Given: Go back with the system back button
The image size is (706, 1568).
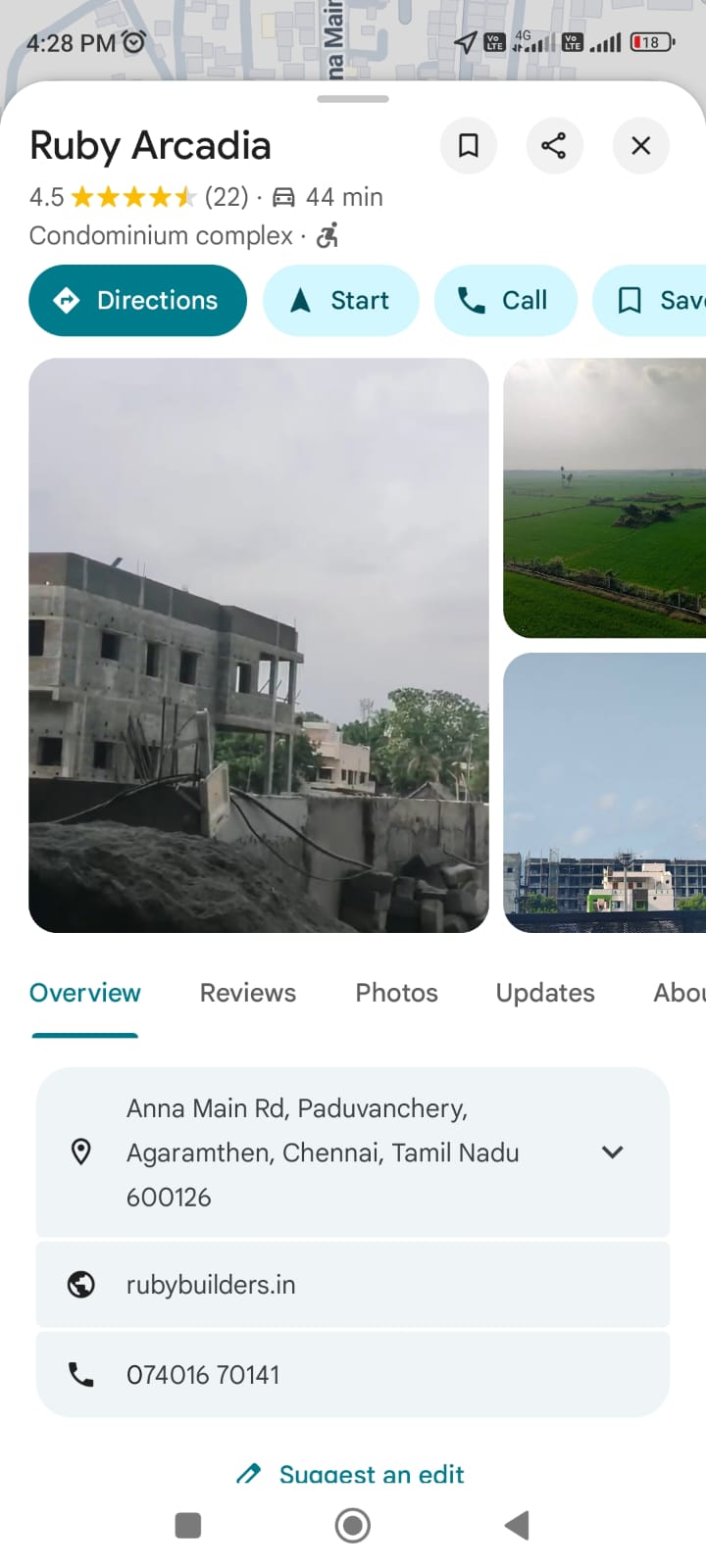Looking at the screenshot, I should click(x=517, y=1525).
